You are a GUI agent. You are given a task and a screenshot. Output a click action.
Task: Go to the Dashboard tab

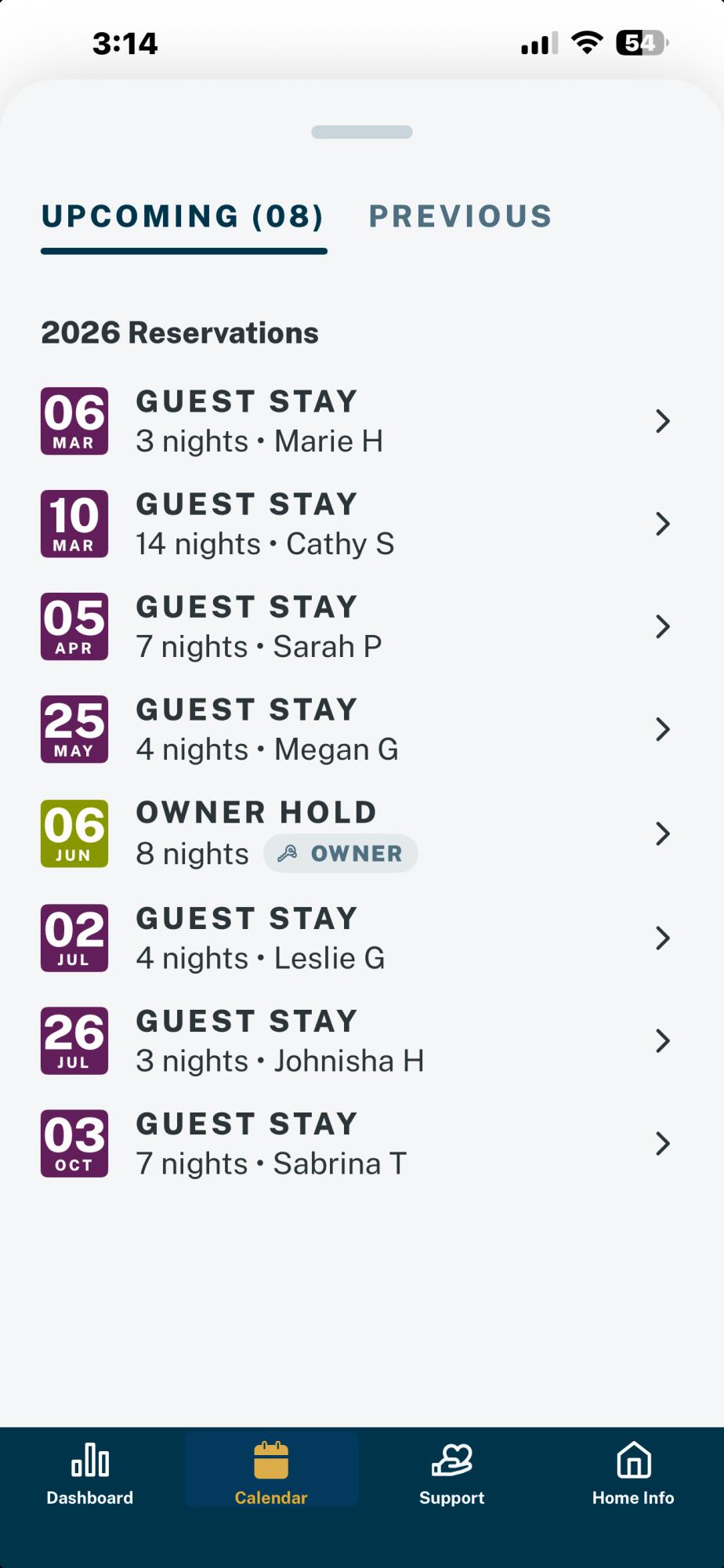click(x=90, y=1474)
